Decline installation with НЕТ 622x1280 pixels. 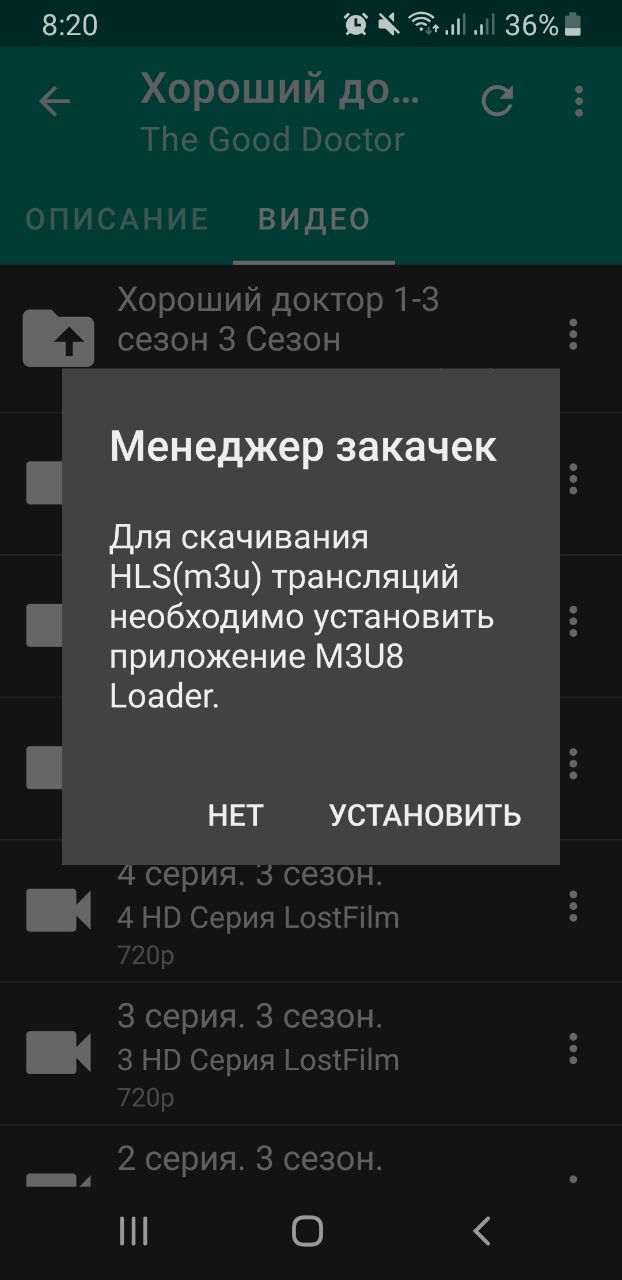click(235, 815)
